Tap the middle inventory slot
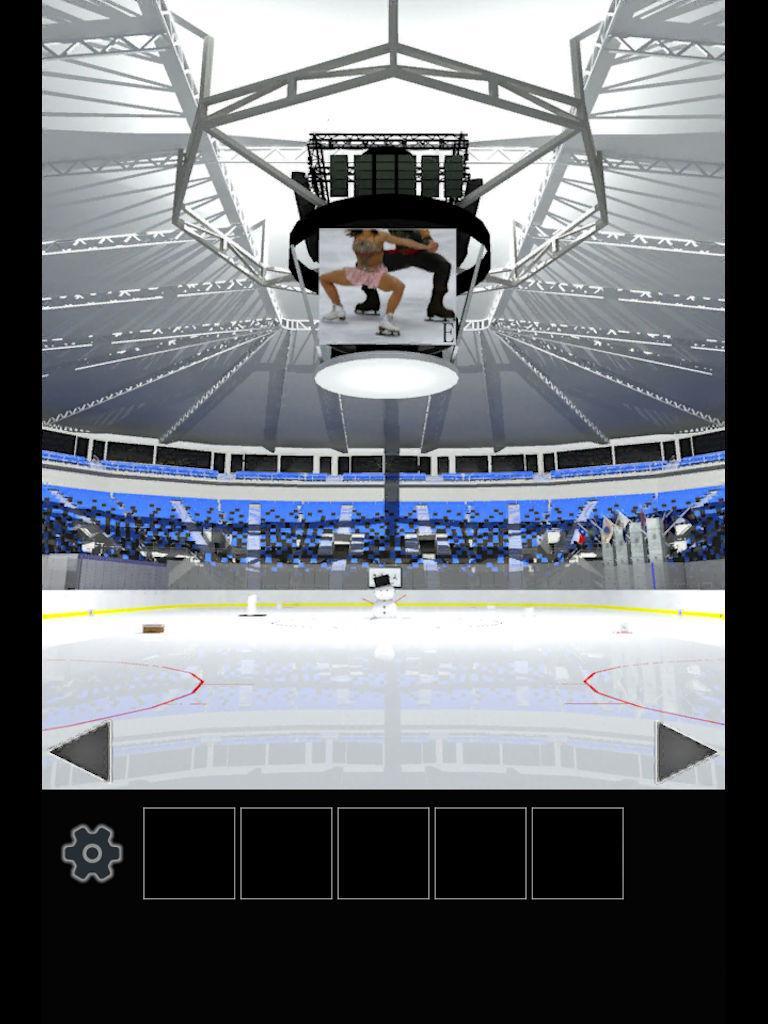The width and height of the screenshot is (768, 1024). pyautogui.click(x=382, y=852)
